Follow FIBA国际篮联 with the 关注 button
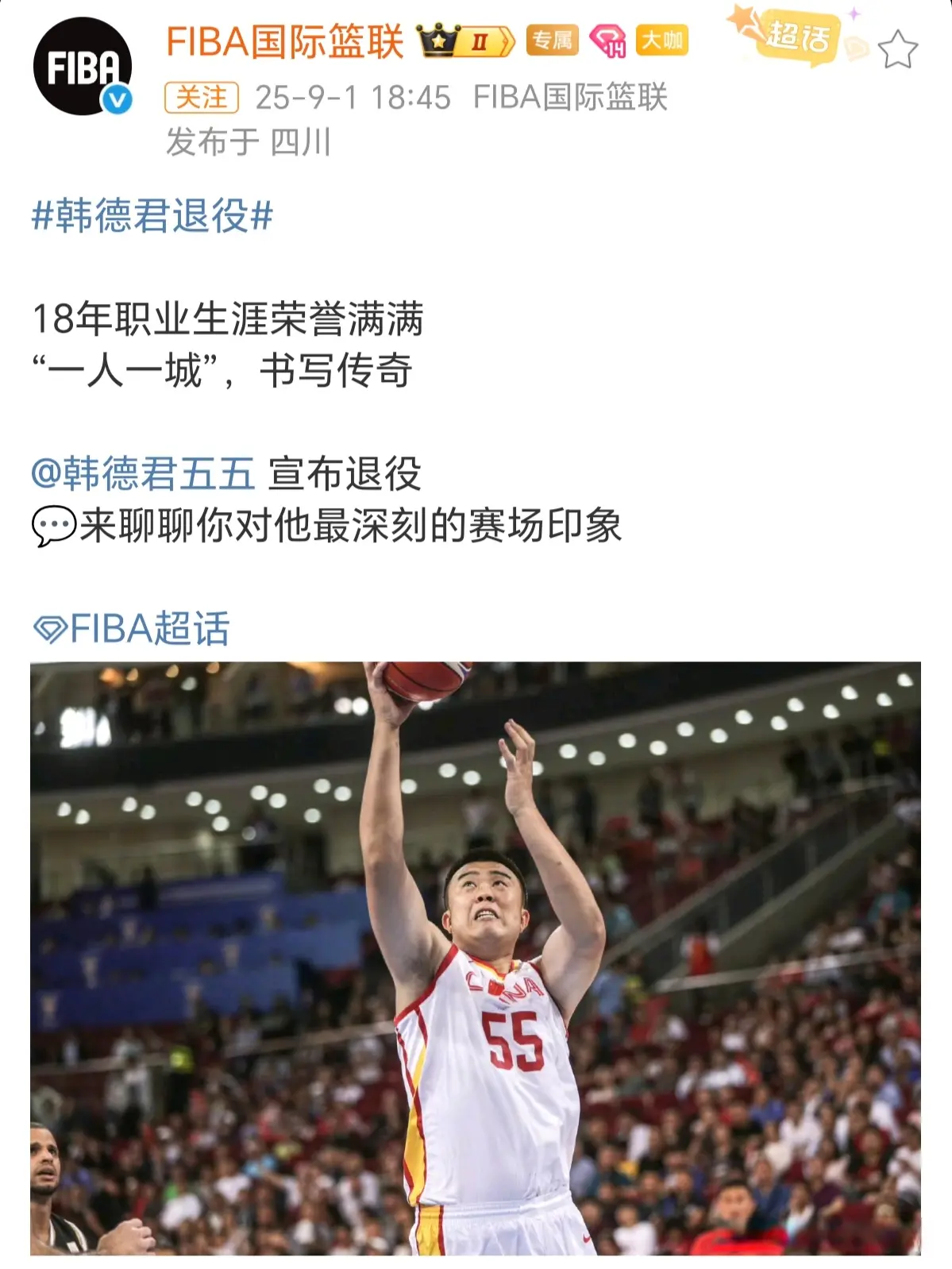This screenshot has width=952, height=1269. pyautogui.click(x=201, y=98)
